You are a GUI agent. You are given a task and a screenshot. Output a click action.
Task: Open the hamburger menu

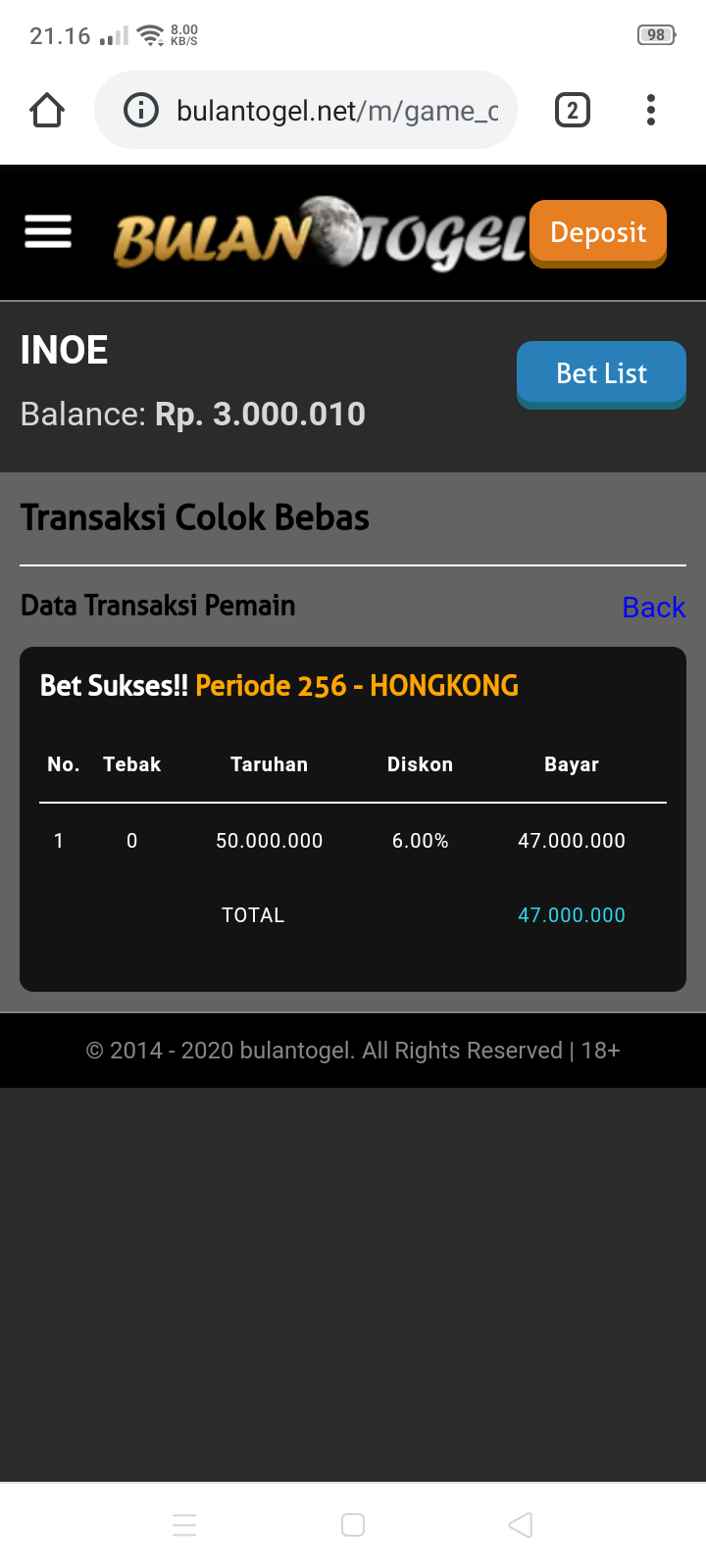pyautogui.click(x=48, y=232)
